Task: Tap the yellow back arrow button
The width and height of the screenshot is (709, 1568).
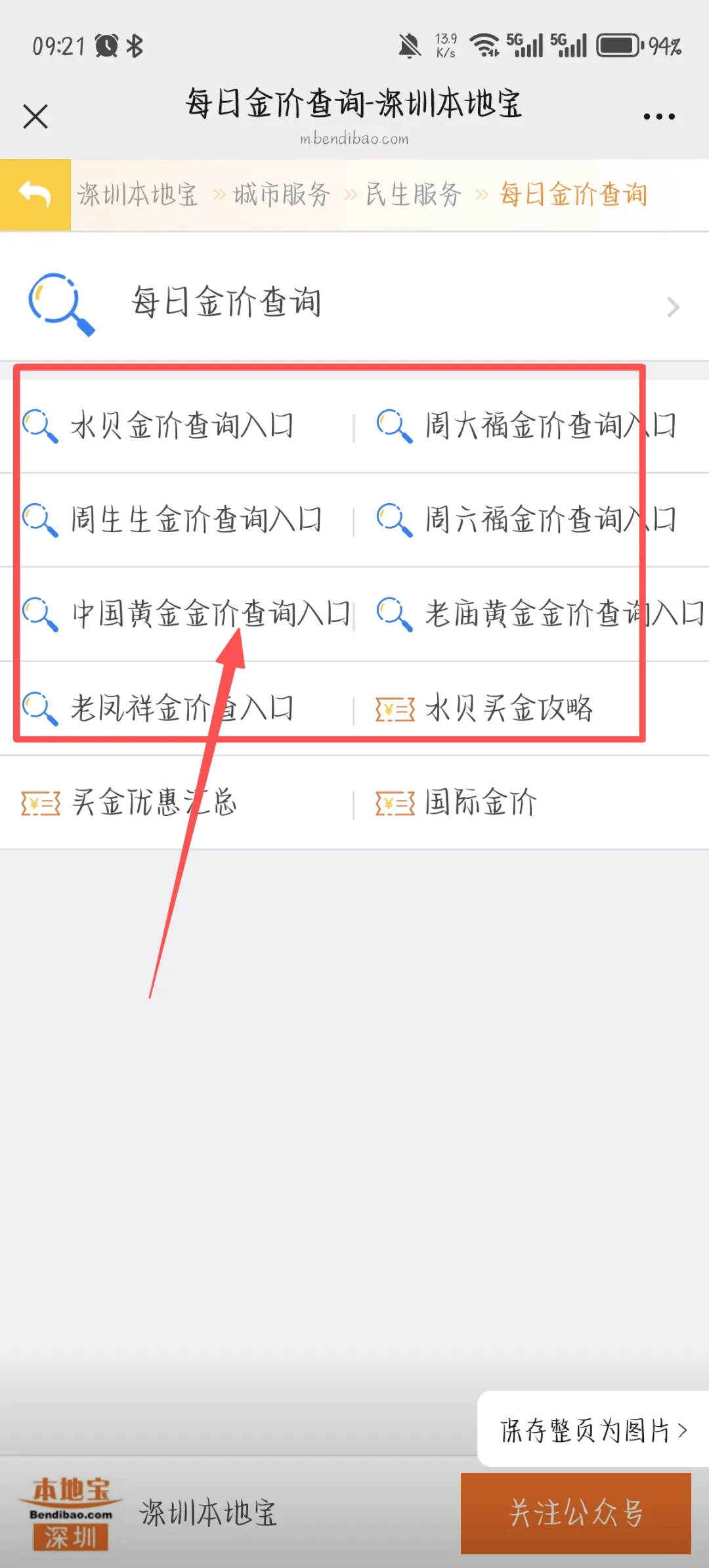Action: 35,194
